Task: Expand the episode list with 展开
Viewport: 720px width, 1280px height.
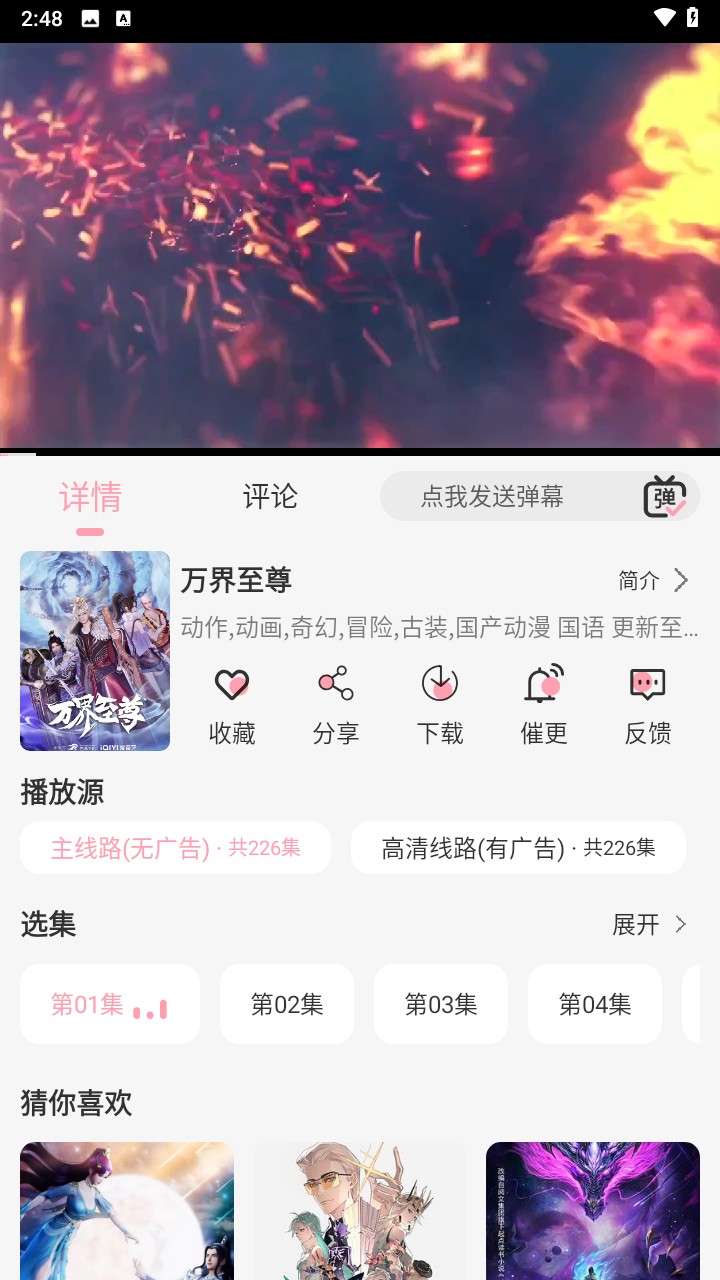Action: [650, 925]
